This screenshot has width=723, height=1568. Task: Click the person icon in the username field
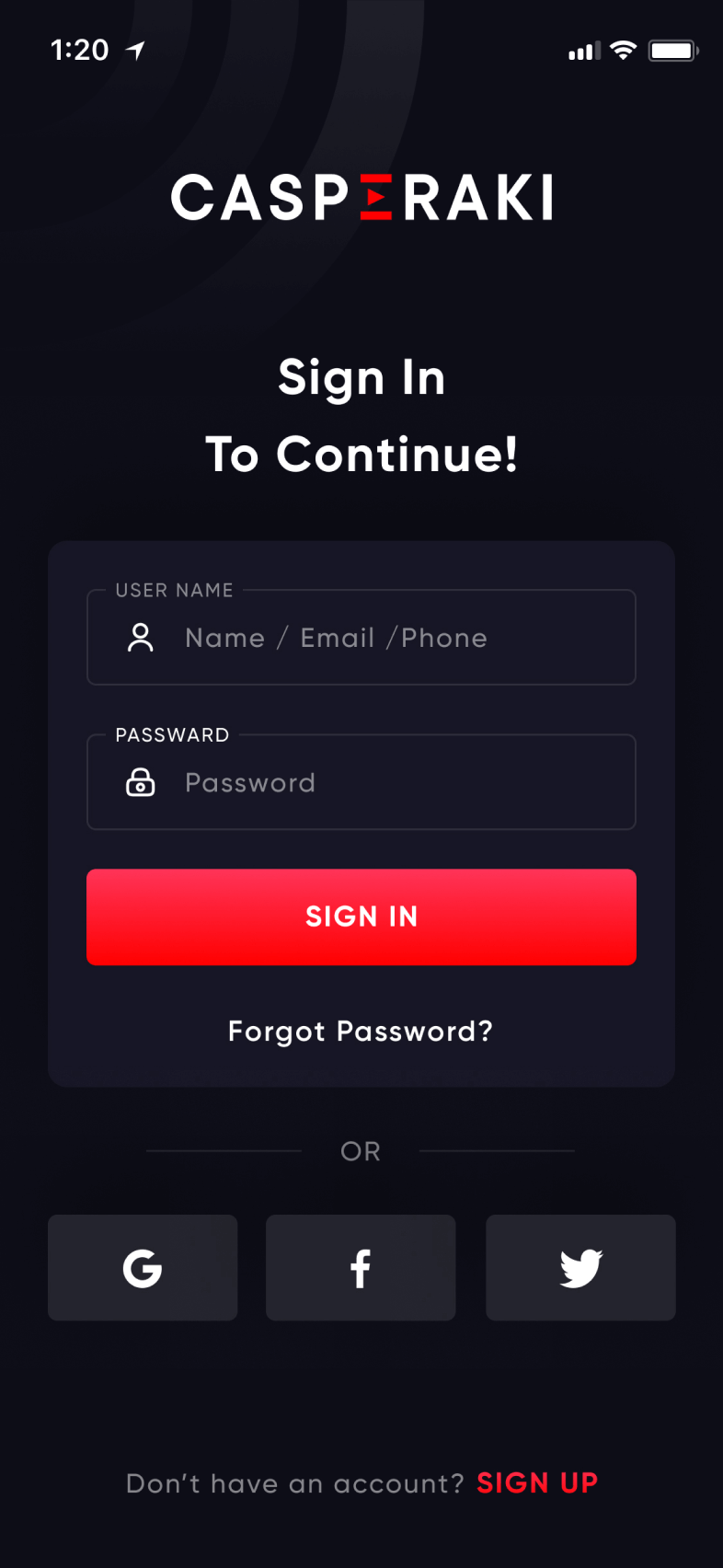coord(140,637)
